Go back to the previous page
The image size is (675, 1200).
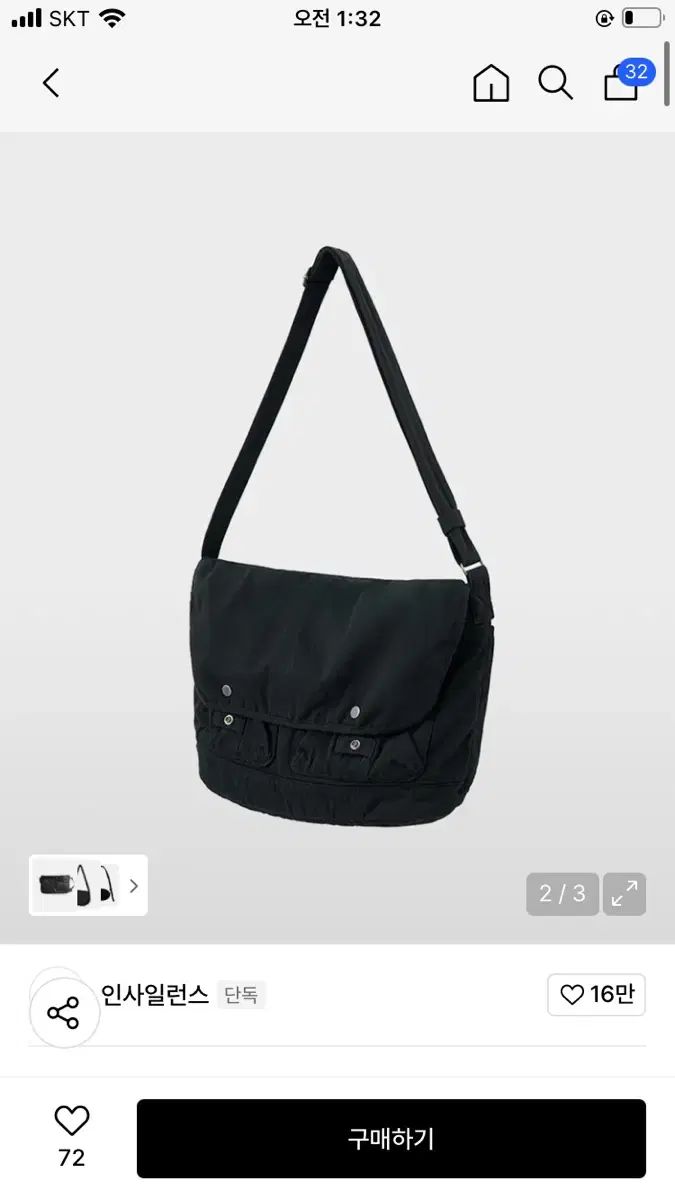[51, 83]
